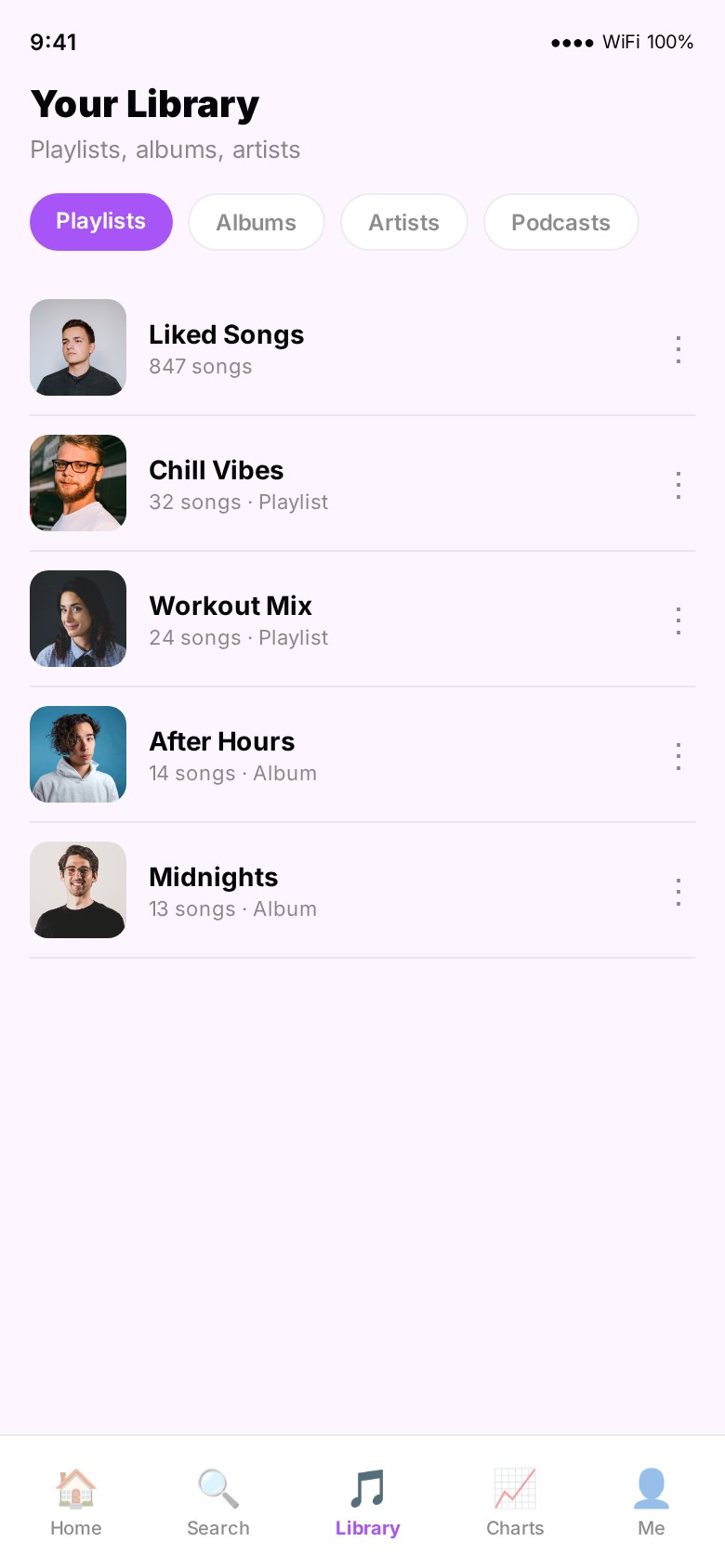Expand options for the Artists filter
The image size is (725, 1568).
click(404, 222)
